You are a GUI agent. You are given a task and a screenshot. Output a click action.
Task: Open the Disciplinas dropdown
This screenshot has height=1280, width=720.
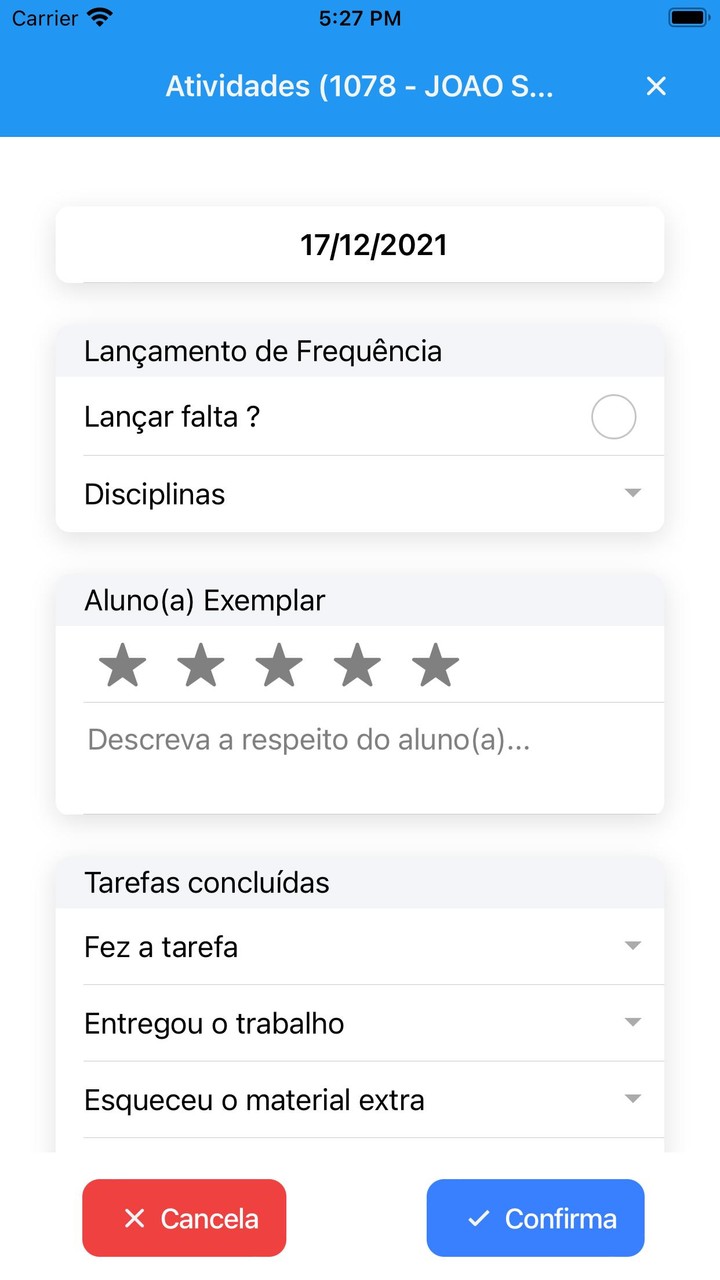pyautogui.click(x=632, y=493)
